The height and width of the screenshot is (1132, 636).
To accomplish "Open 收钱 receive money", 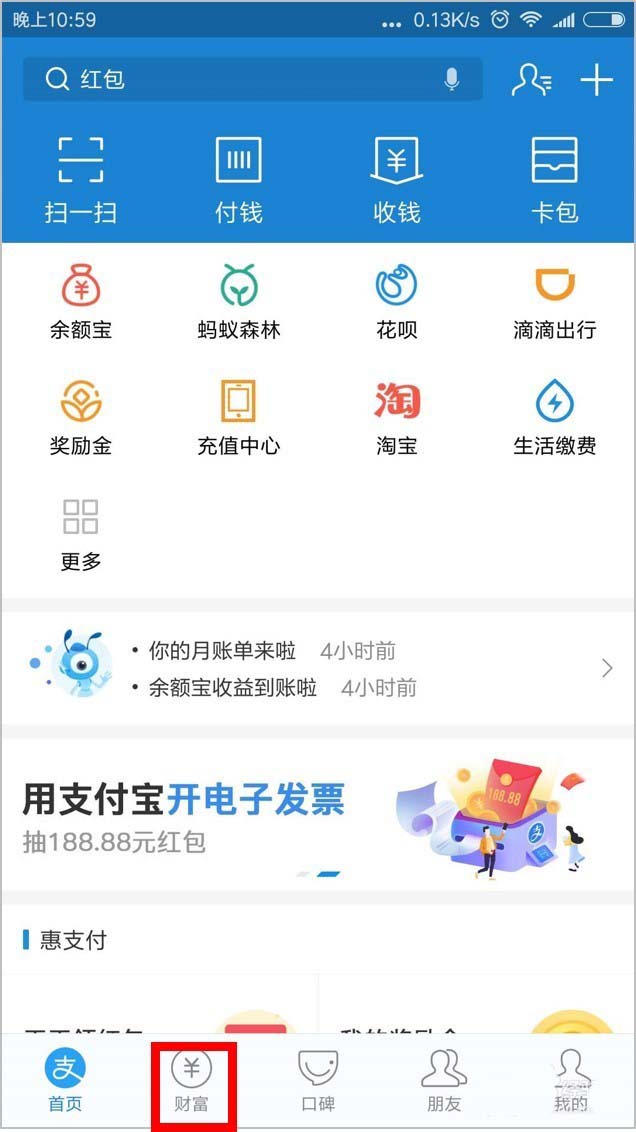I will (397, 180).
